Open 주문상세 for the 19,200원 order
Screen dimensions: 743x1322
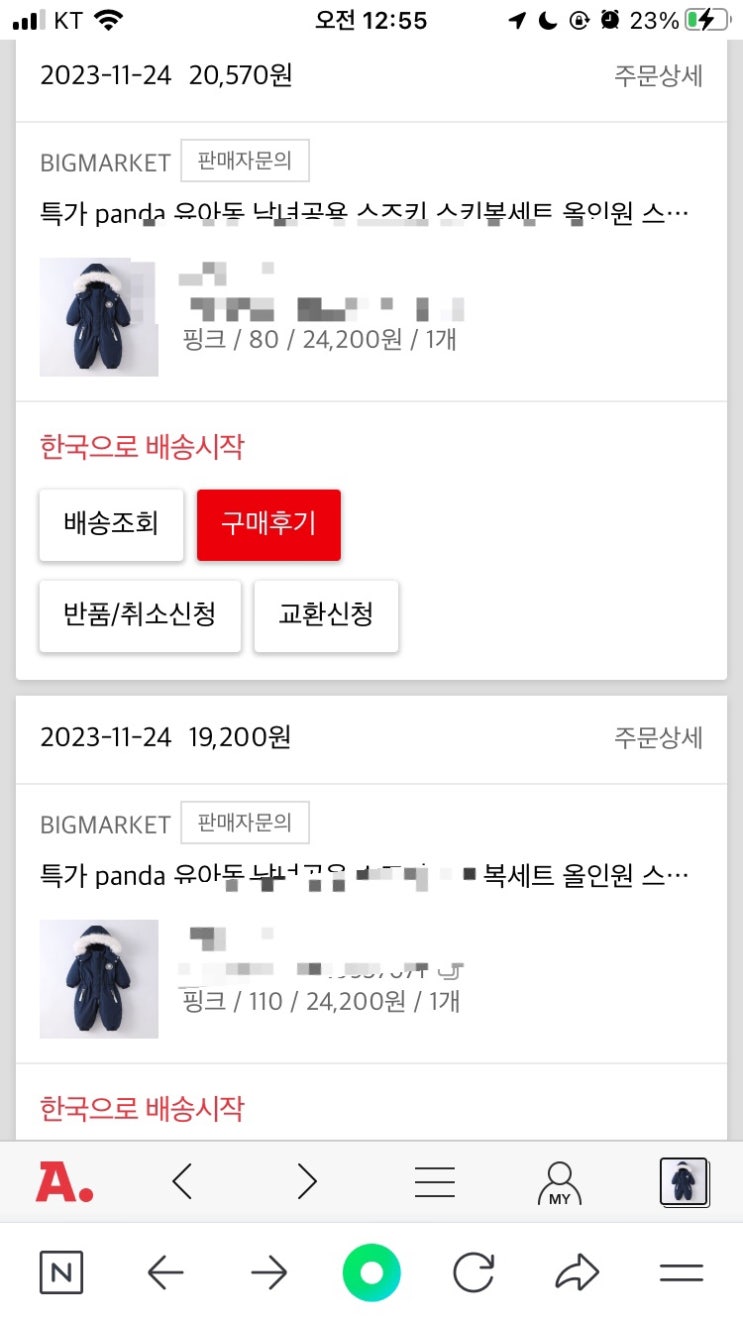coord(658,738)
